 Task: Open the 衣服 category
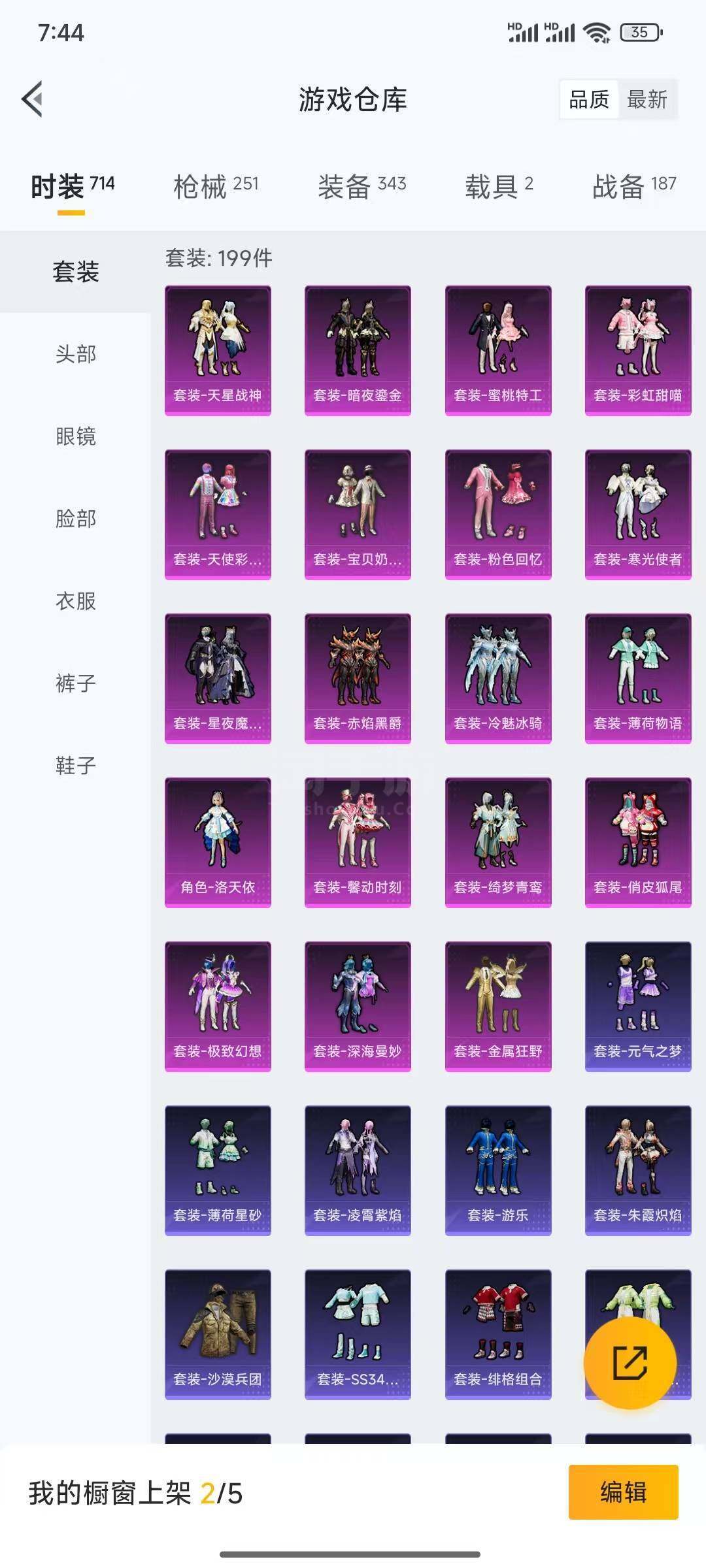tap(75, 601)
